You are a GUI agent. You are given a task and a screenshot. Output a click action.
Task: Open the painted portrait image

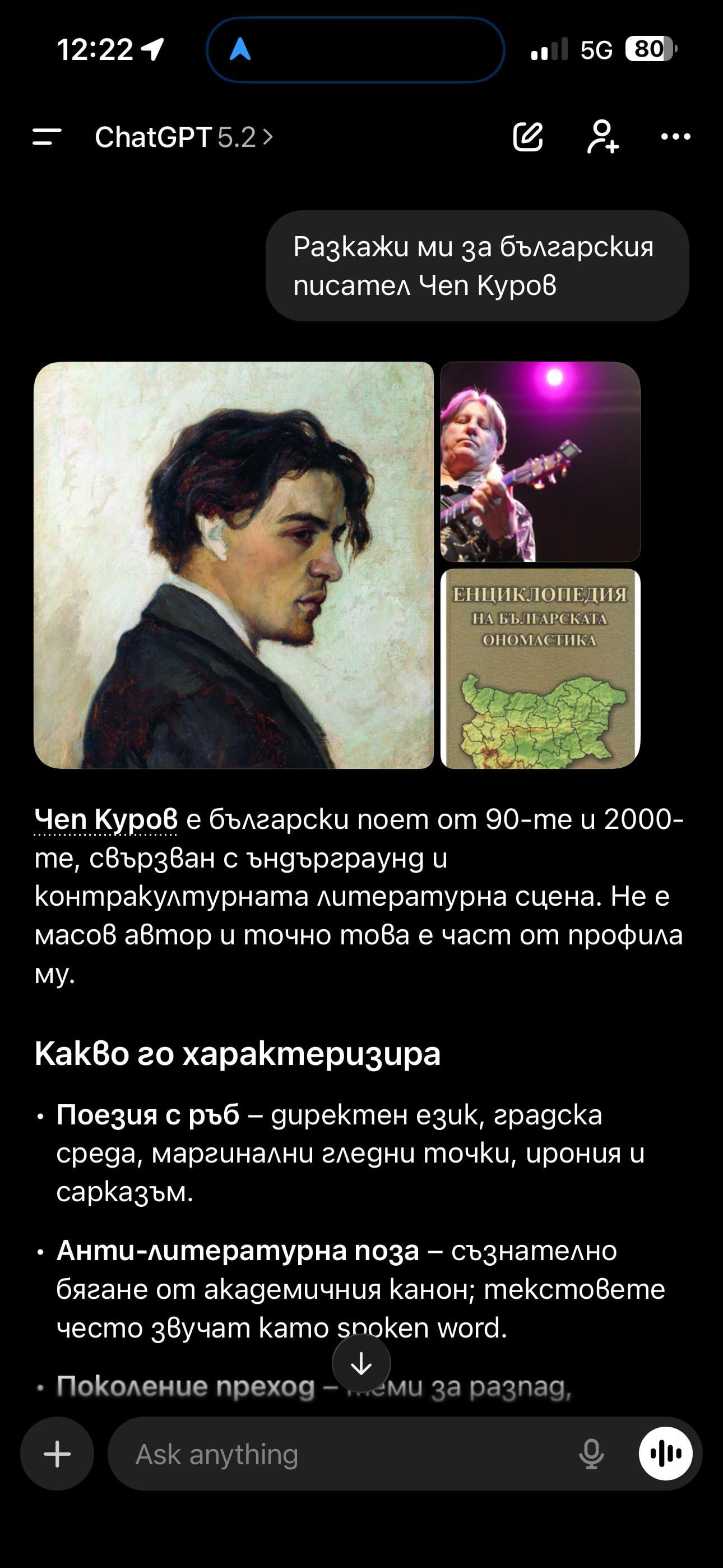click(x=234, y=565)
